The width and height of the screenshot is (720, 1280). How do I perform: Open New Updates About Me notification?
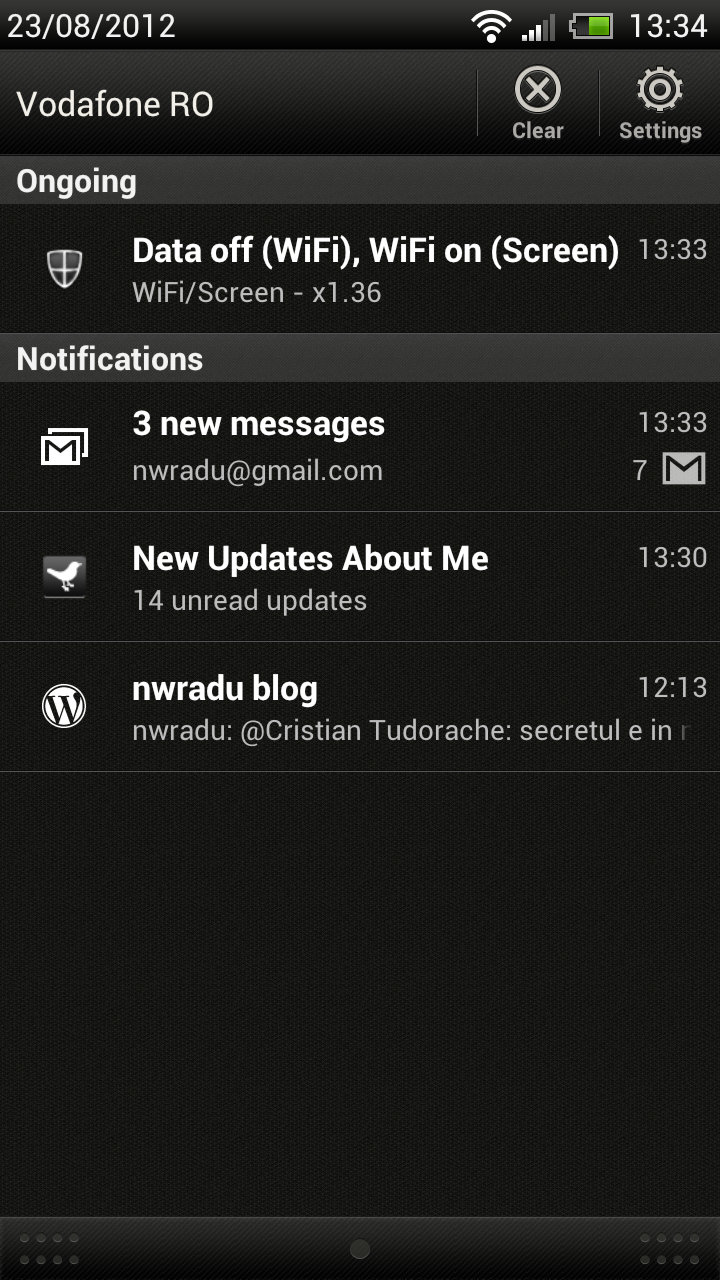(x=360, y=577)
